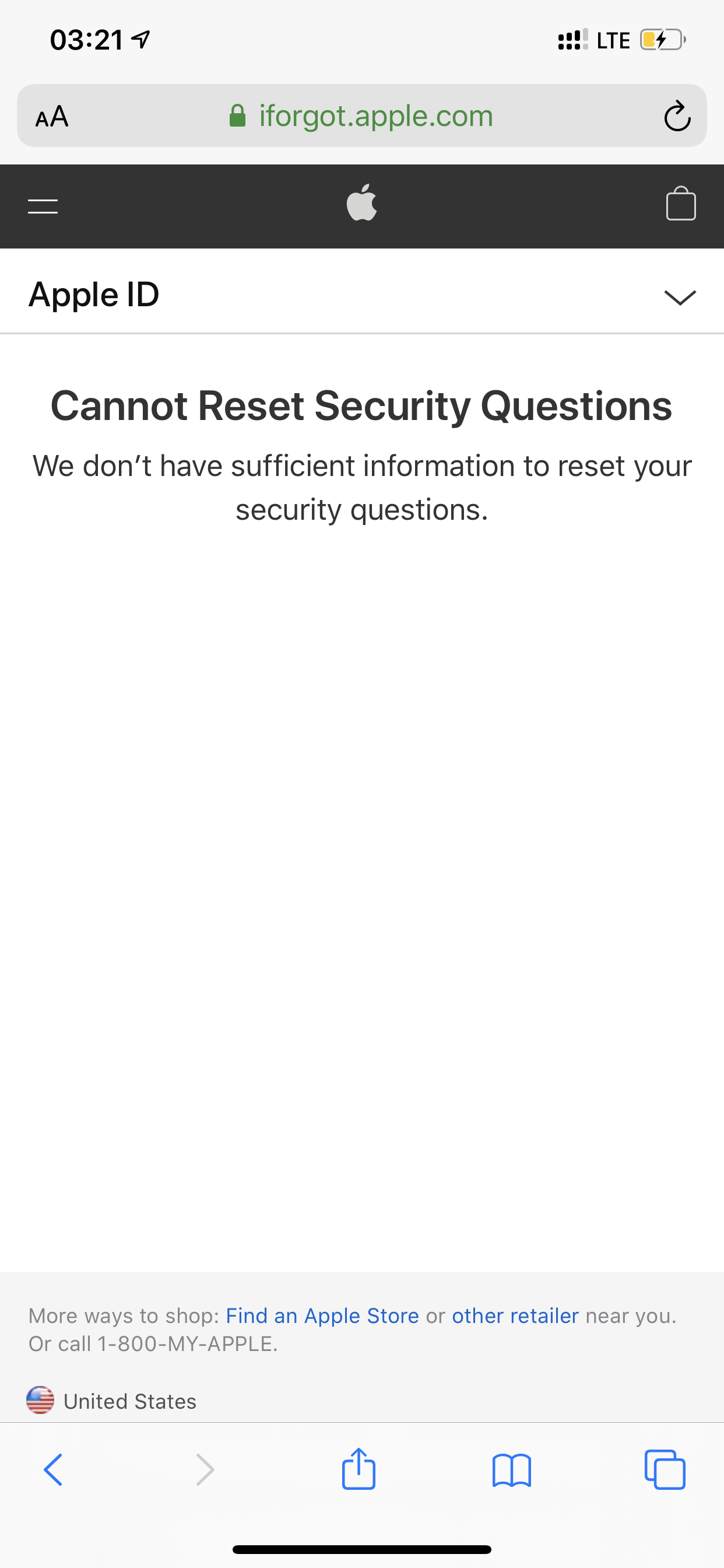
Task: Expand the Apple ID dropdown chevron
Action: [680, 297]
